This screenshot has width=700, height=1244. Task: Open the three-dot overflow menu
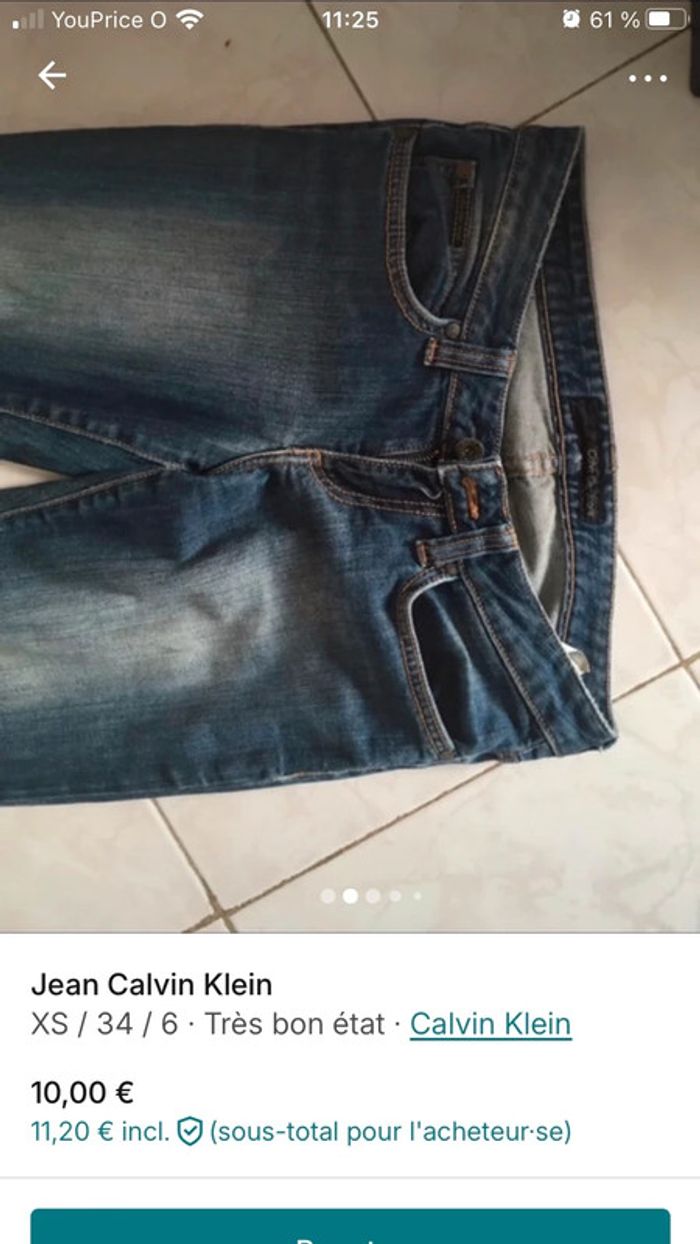tap(647, 79)
